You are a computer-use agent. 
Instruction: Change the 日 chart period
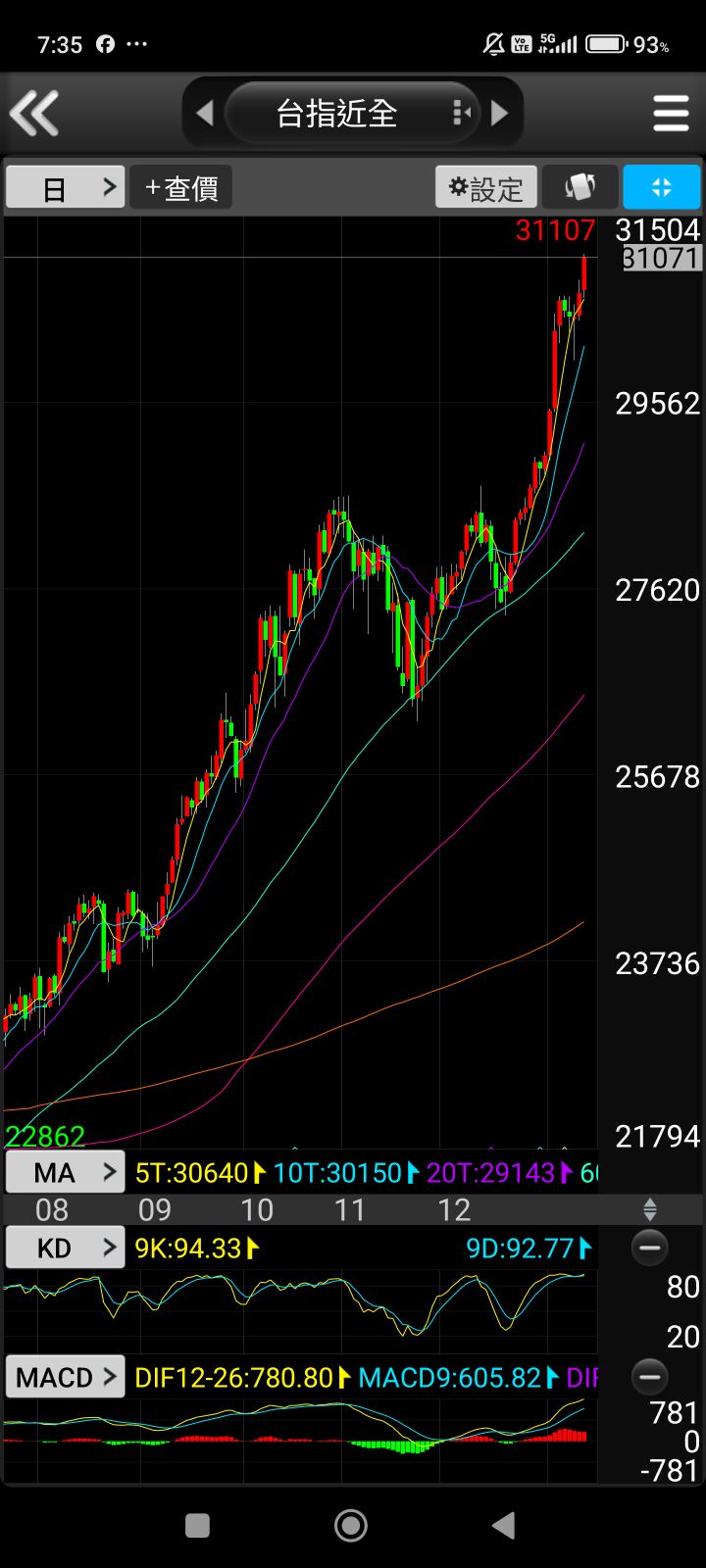pyautogui.click(x=66, y=187)
